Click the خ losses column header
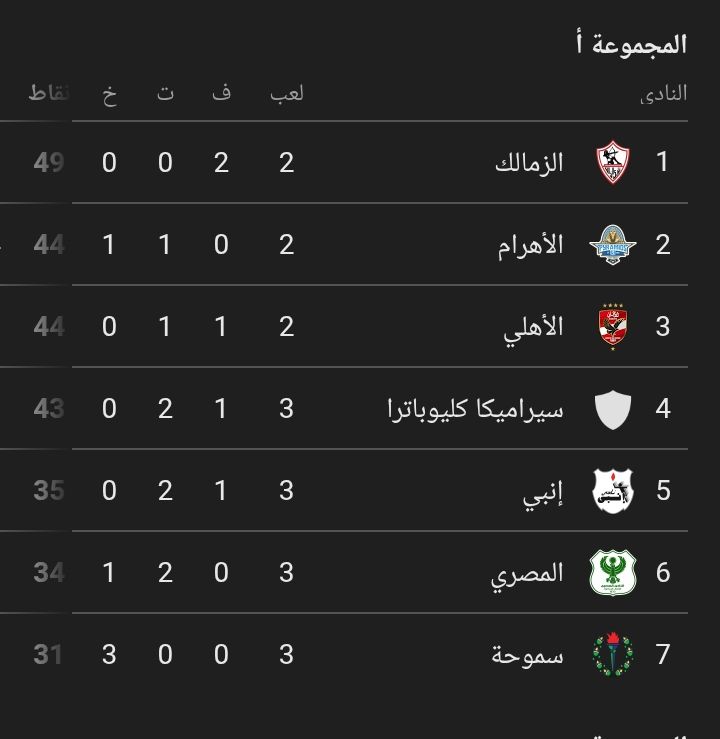 [x=109, y=91]
